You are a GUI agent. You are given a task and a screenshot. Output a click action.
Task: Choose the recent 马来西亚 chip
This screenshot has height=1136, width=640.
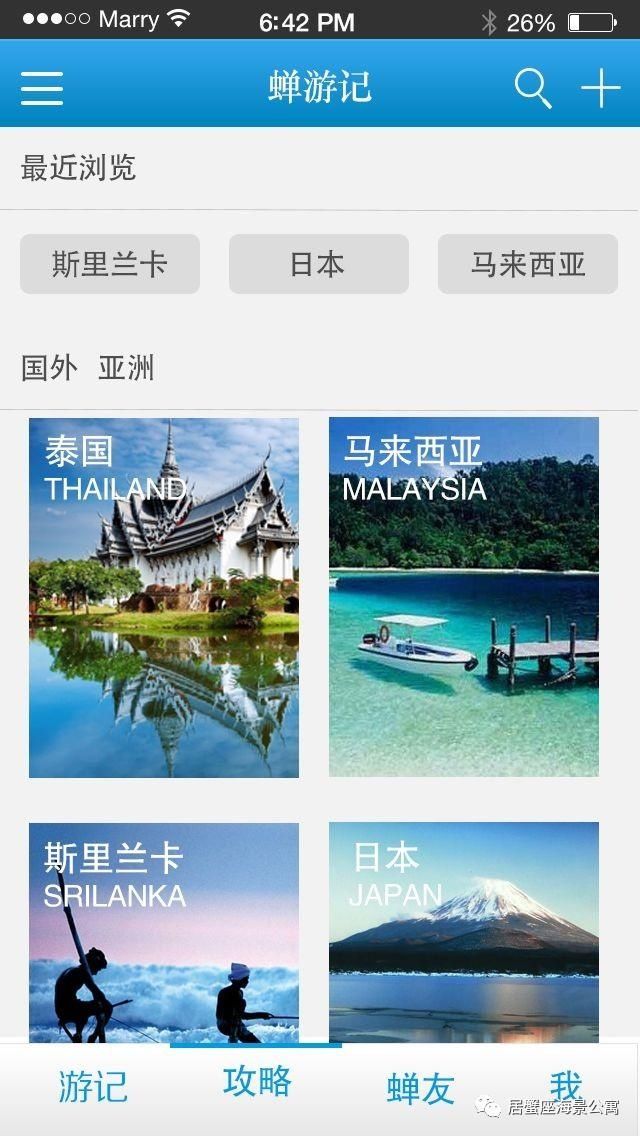pyautogui.click(x=528, y=264)
